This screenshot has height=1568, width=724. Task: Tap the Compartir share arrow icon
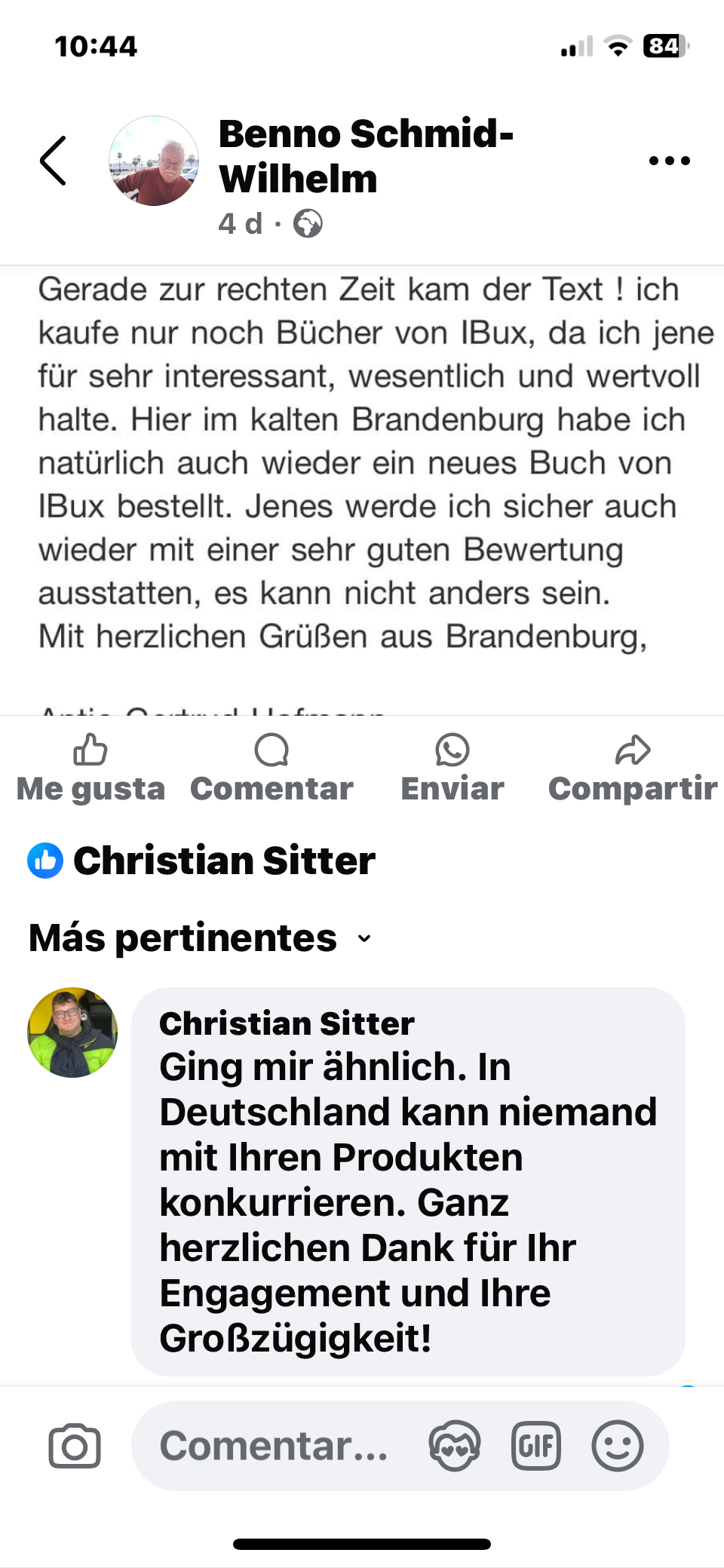point(632,749)
